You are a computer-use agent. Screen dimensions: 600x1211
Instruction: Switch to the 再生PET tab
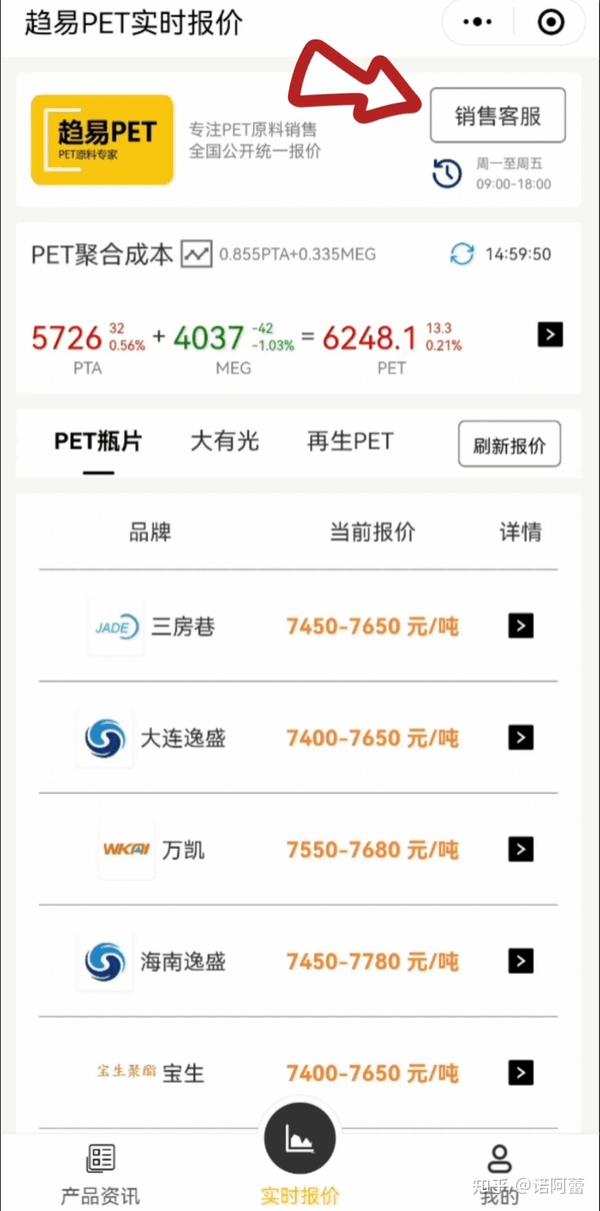click(x=350, y=441)
